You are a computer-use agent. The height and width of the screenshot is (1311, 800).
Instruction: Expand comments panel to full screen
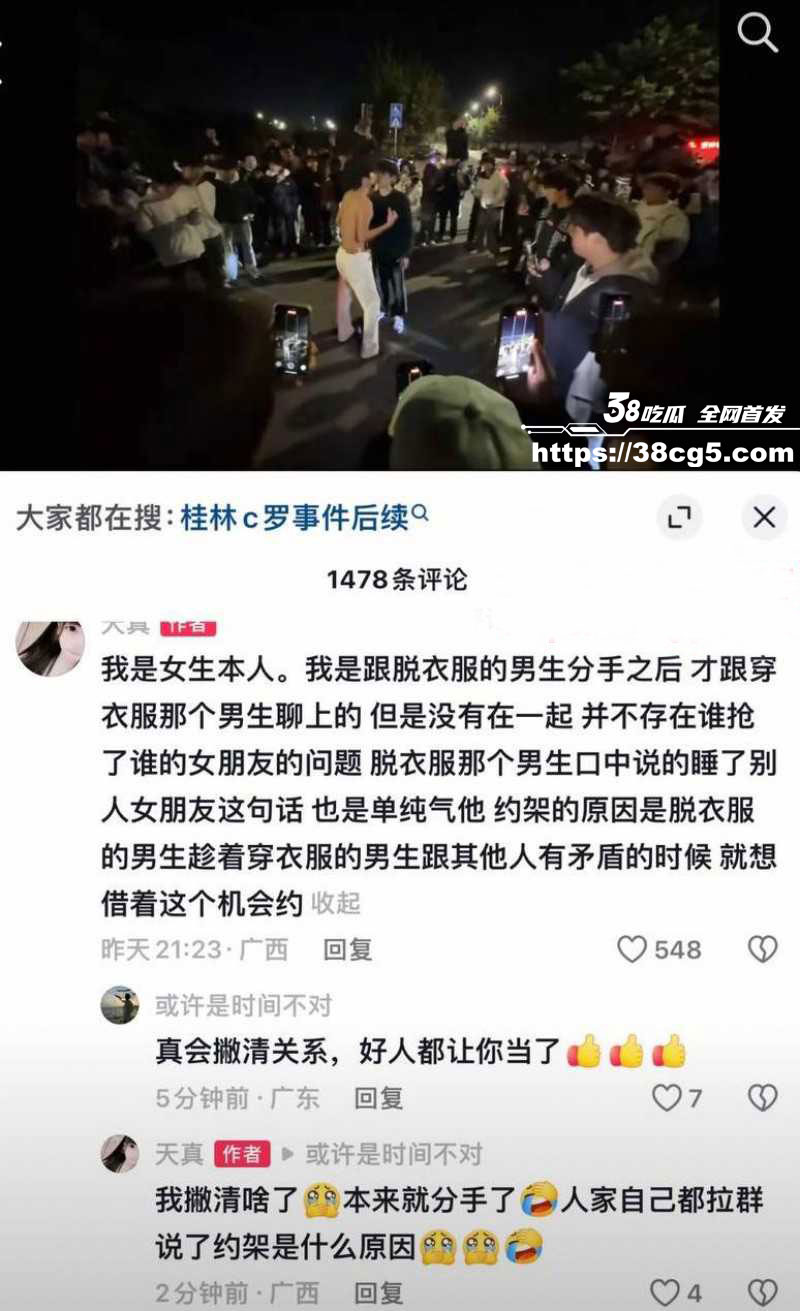click(680, 517)
